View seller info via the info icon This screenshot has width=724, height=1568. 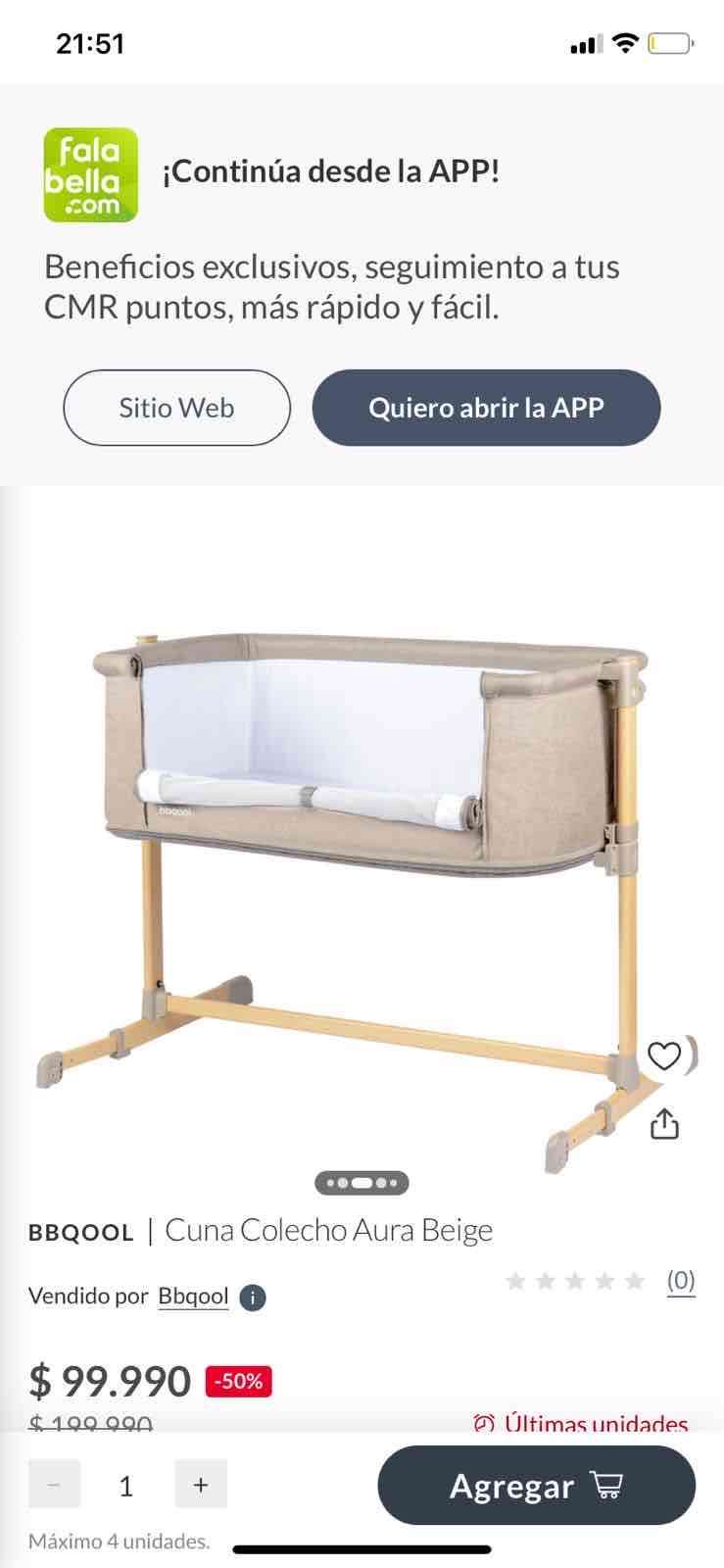253,1298
